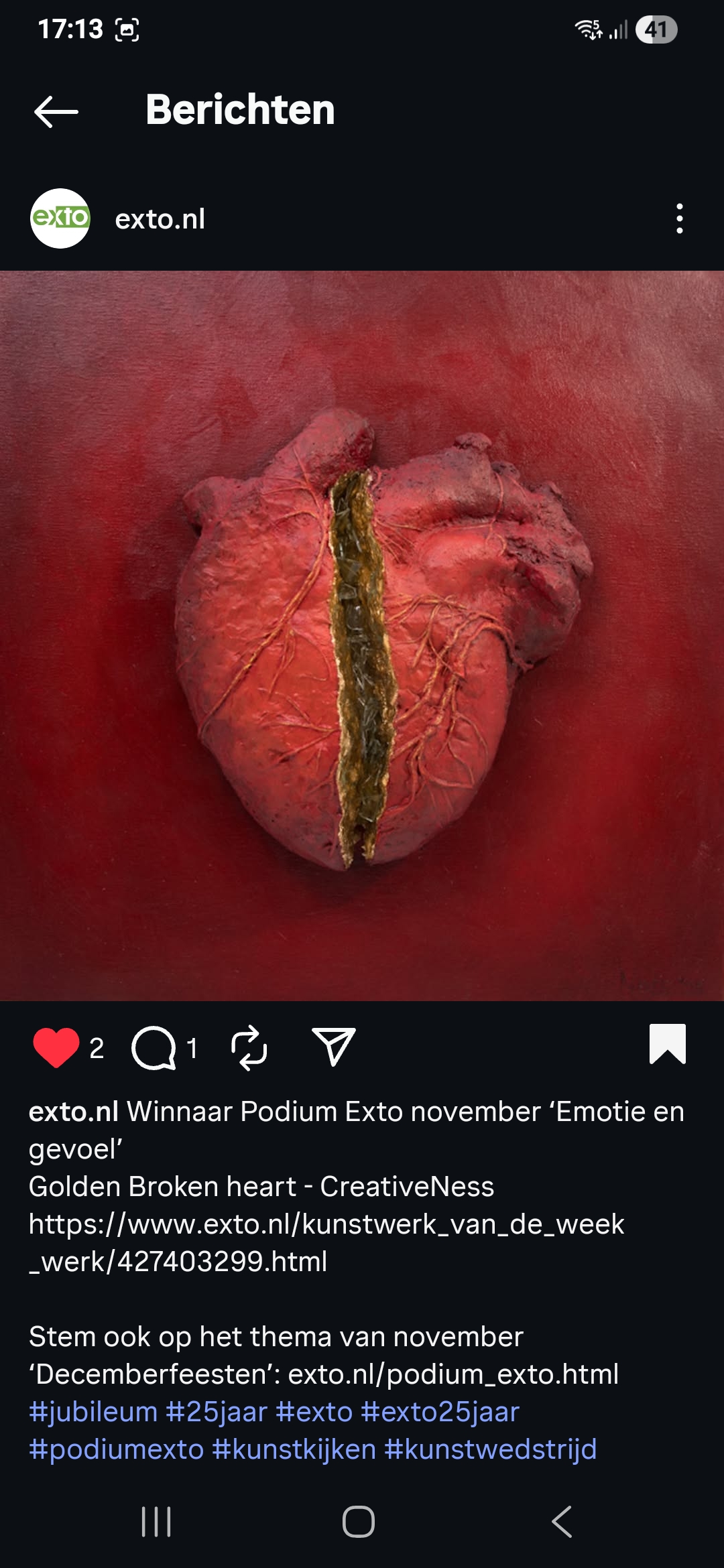Open the #exto25jaar hashtag
Viewport: 724px width, 1568px height.
click(440, 1412)
